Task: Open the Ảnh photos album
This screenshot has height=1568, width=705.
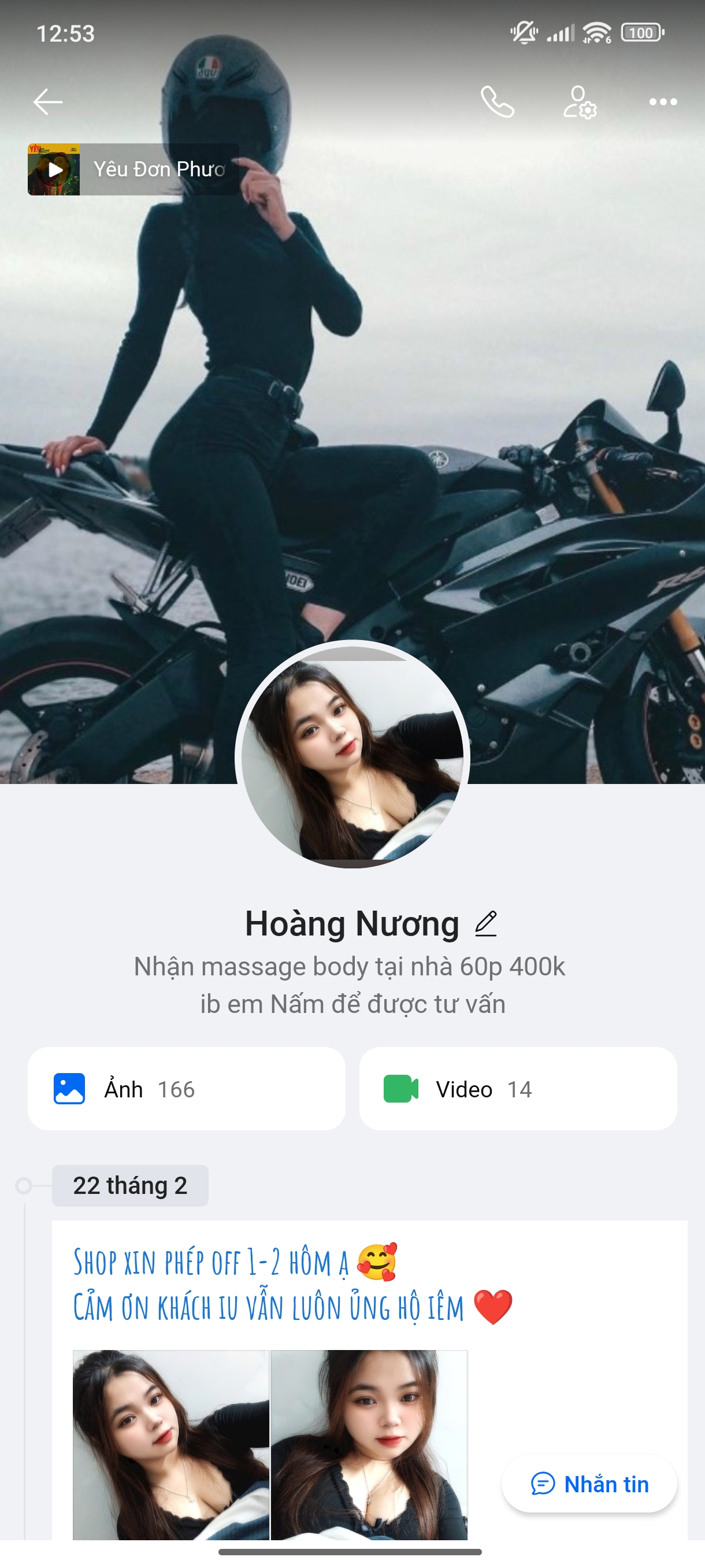Action: pos(186,1089)
